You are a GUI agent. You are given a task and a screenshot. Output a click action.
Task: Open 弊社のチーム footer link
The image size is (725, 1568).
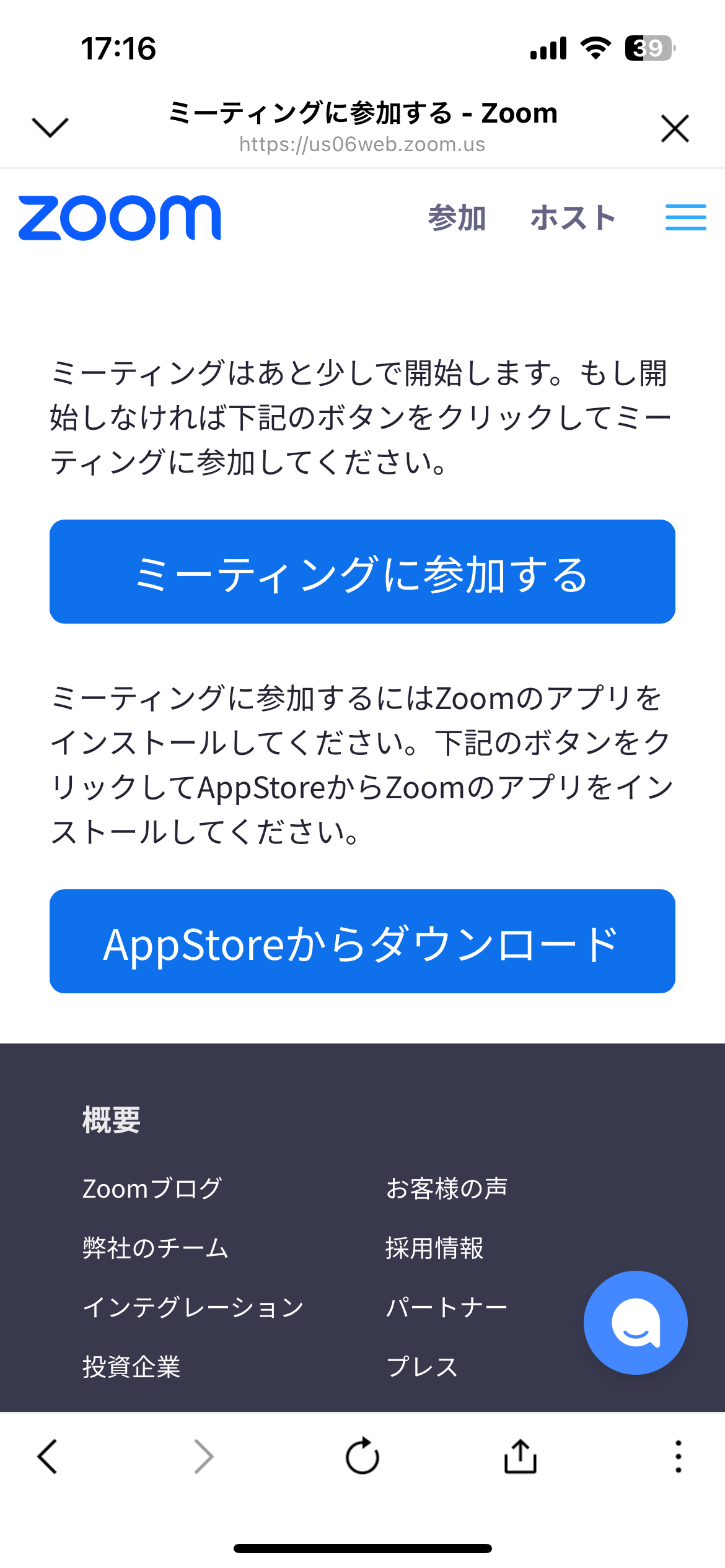[x=156, y=1248]
